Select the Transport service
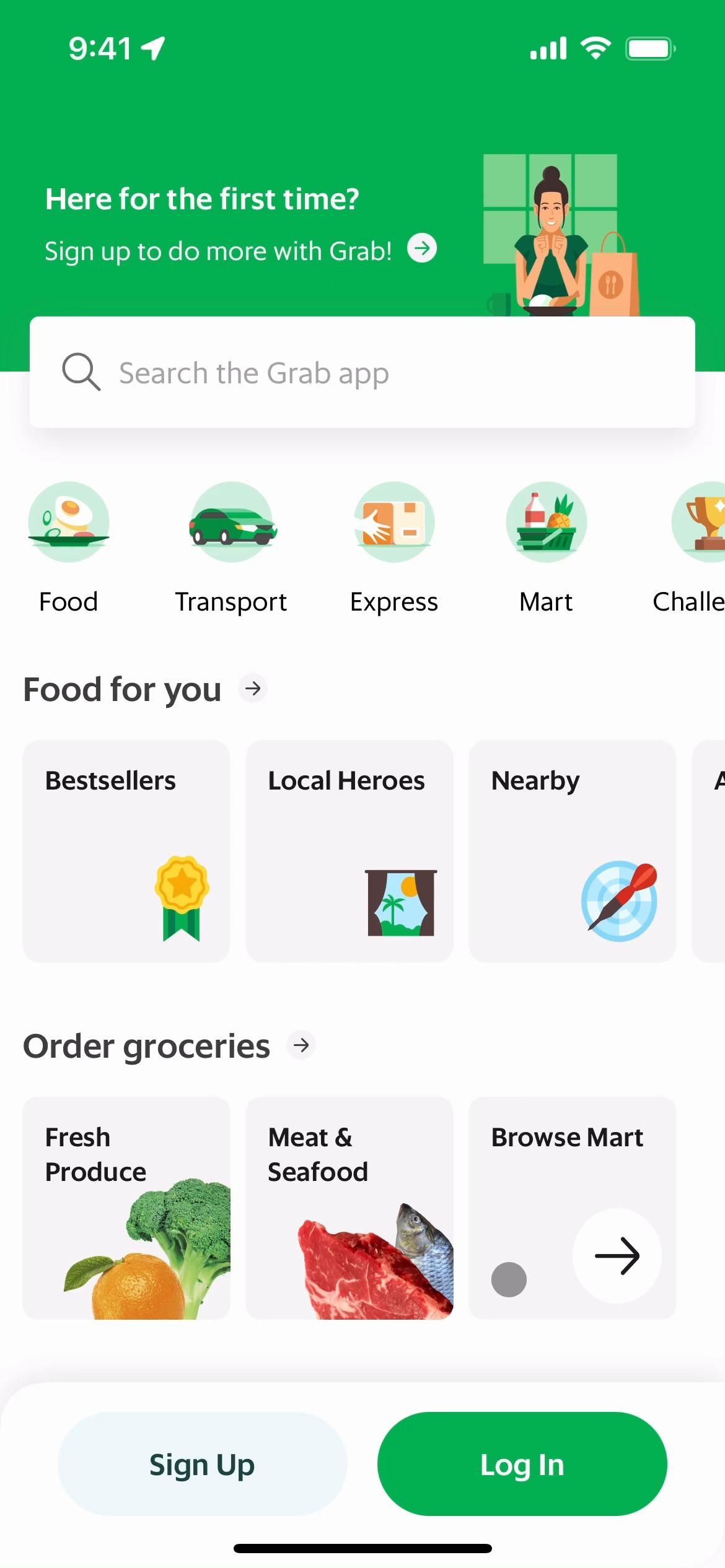 pyautogui.click(x=232, y=522)
